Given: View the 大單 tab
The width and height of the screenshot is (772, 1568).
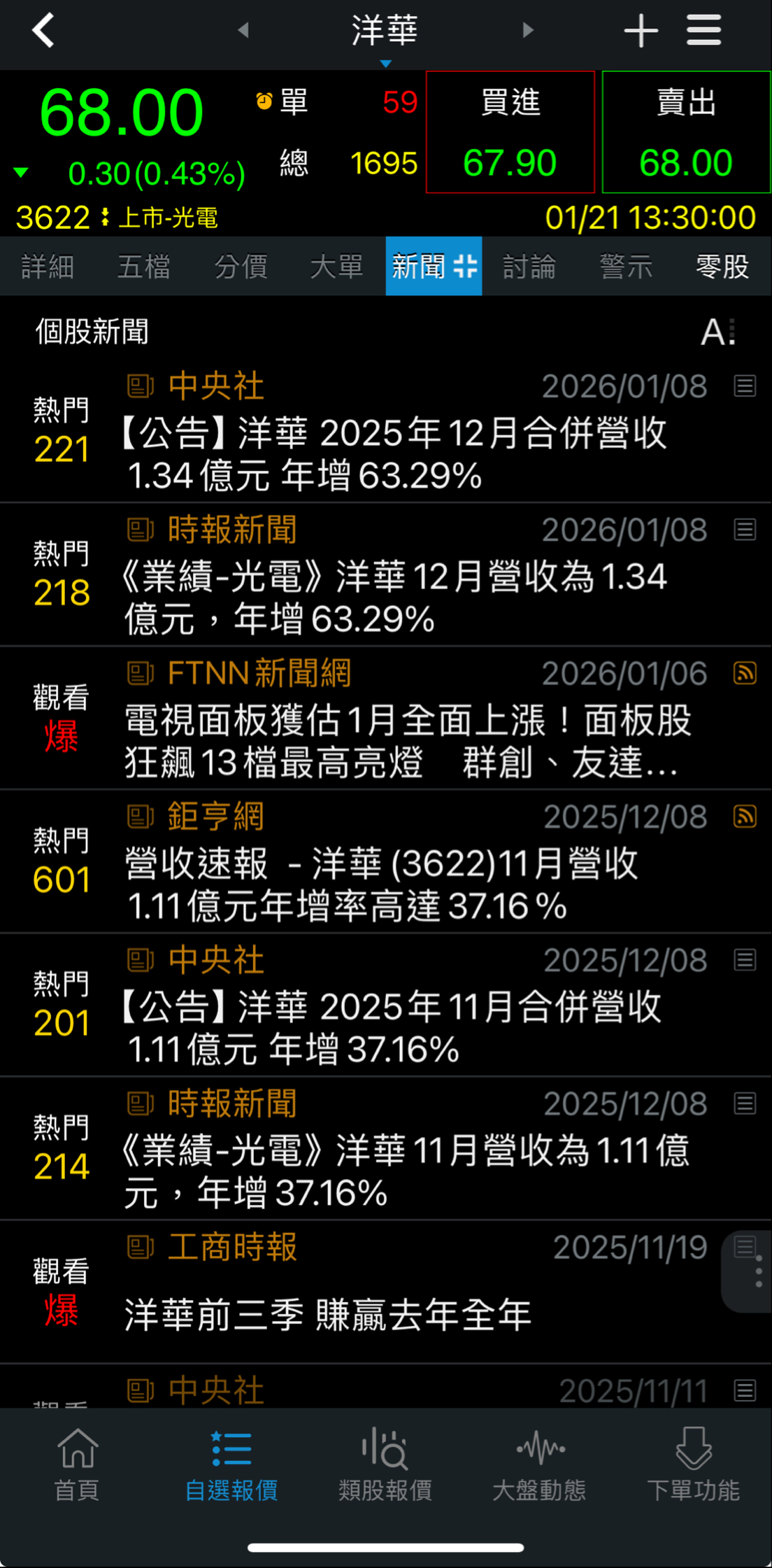Looking at the screenshot, I should click(x=337, y=267).
